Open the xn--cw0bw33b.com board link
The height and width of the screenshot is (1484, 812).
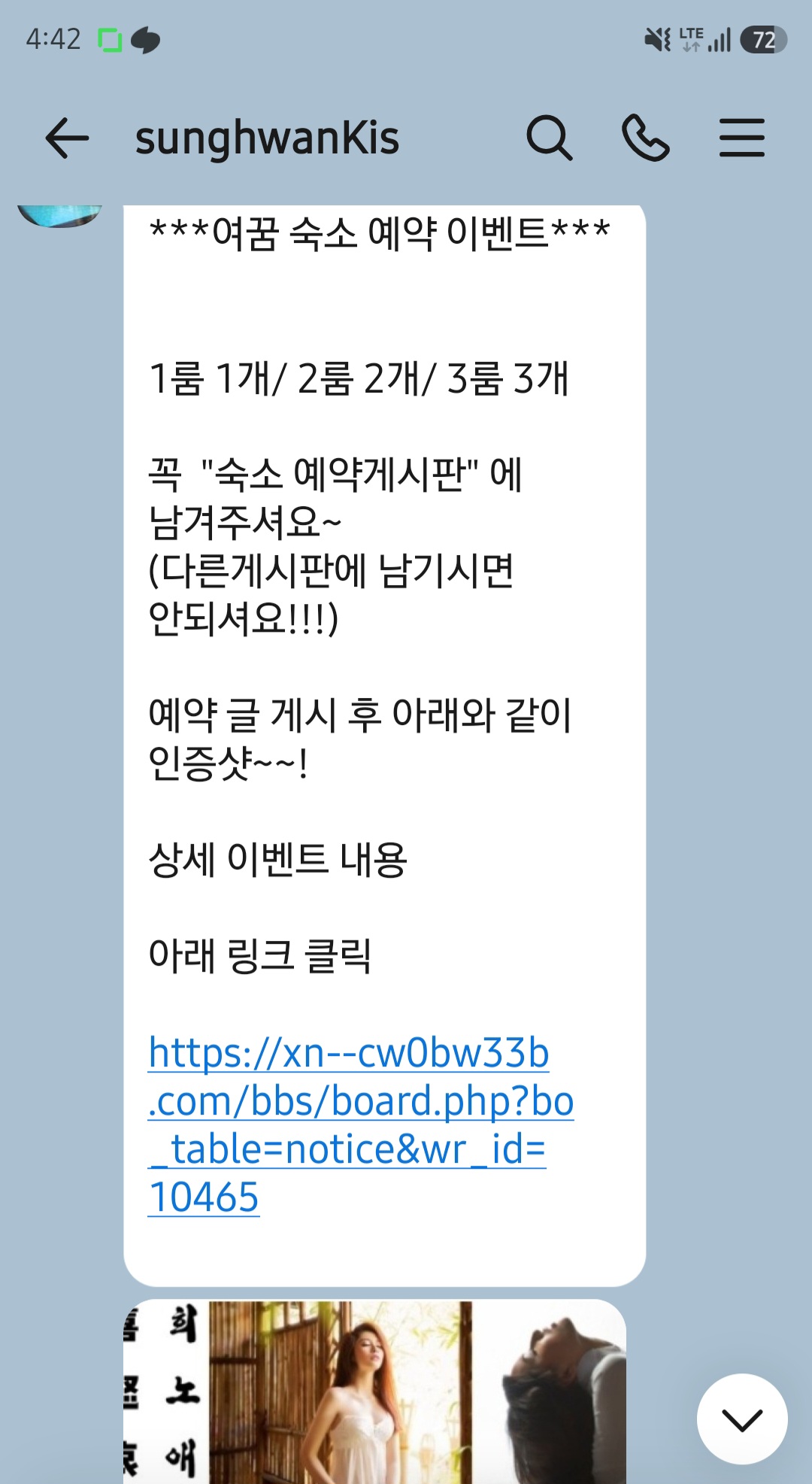point(361,1124)
